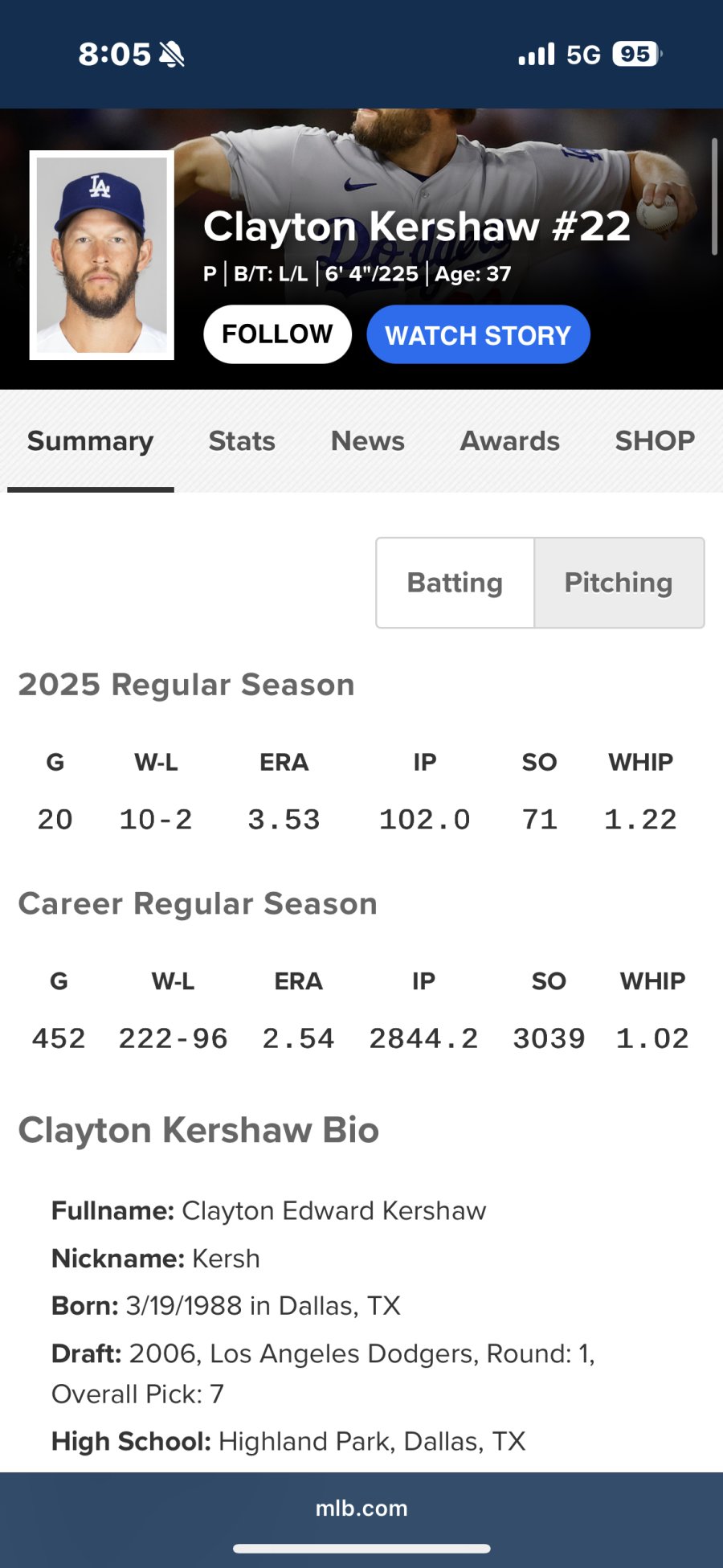Image resolution: width=723 pixels, height=1568 pixels.
Task: Open the News tab
Action: (x=368, y=441)
